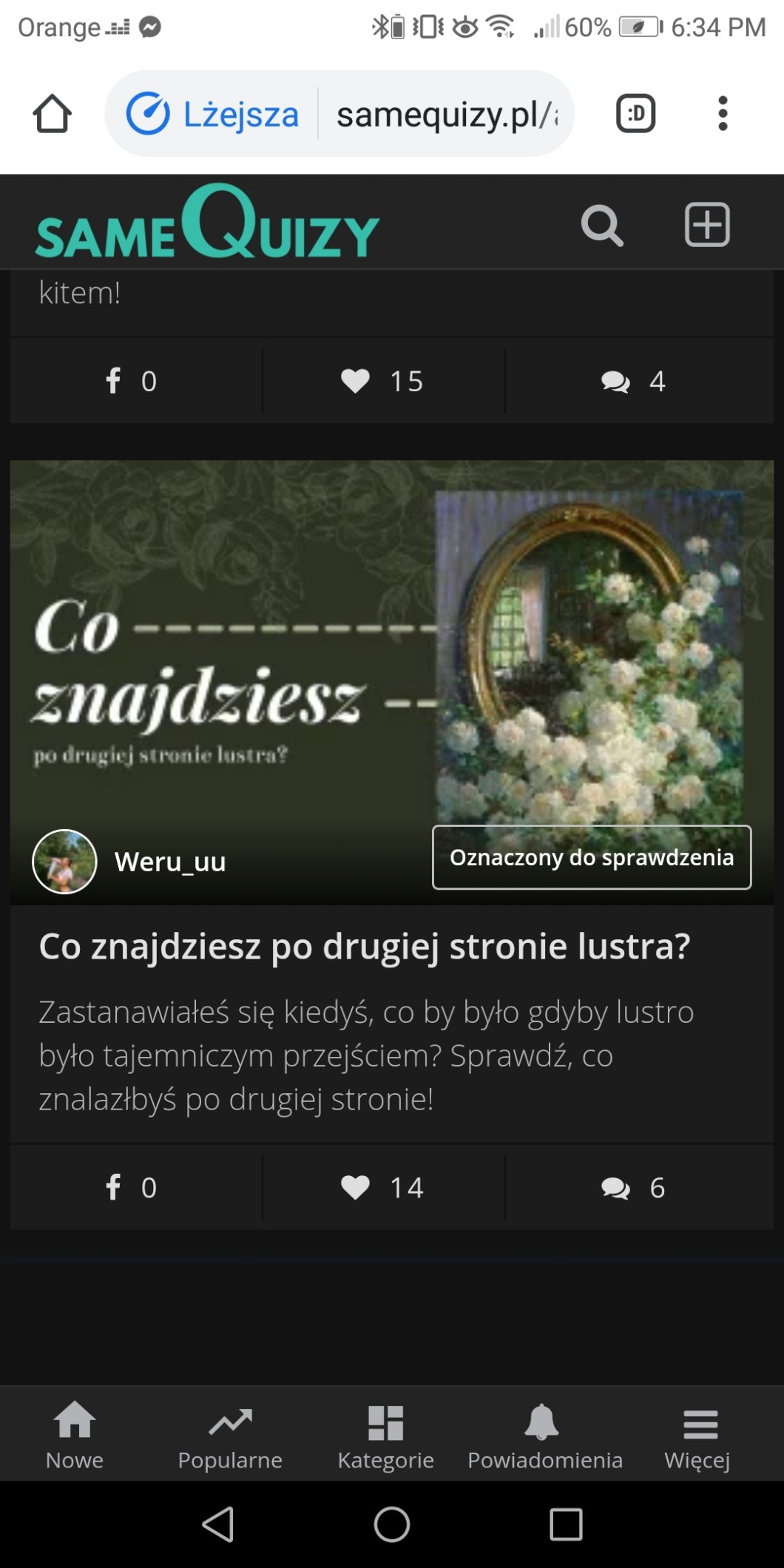The width and height of the screenshot is (784, 1568).
Task: Tap the Lżejsza lite page chip
Action: [x=213, y=114]
